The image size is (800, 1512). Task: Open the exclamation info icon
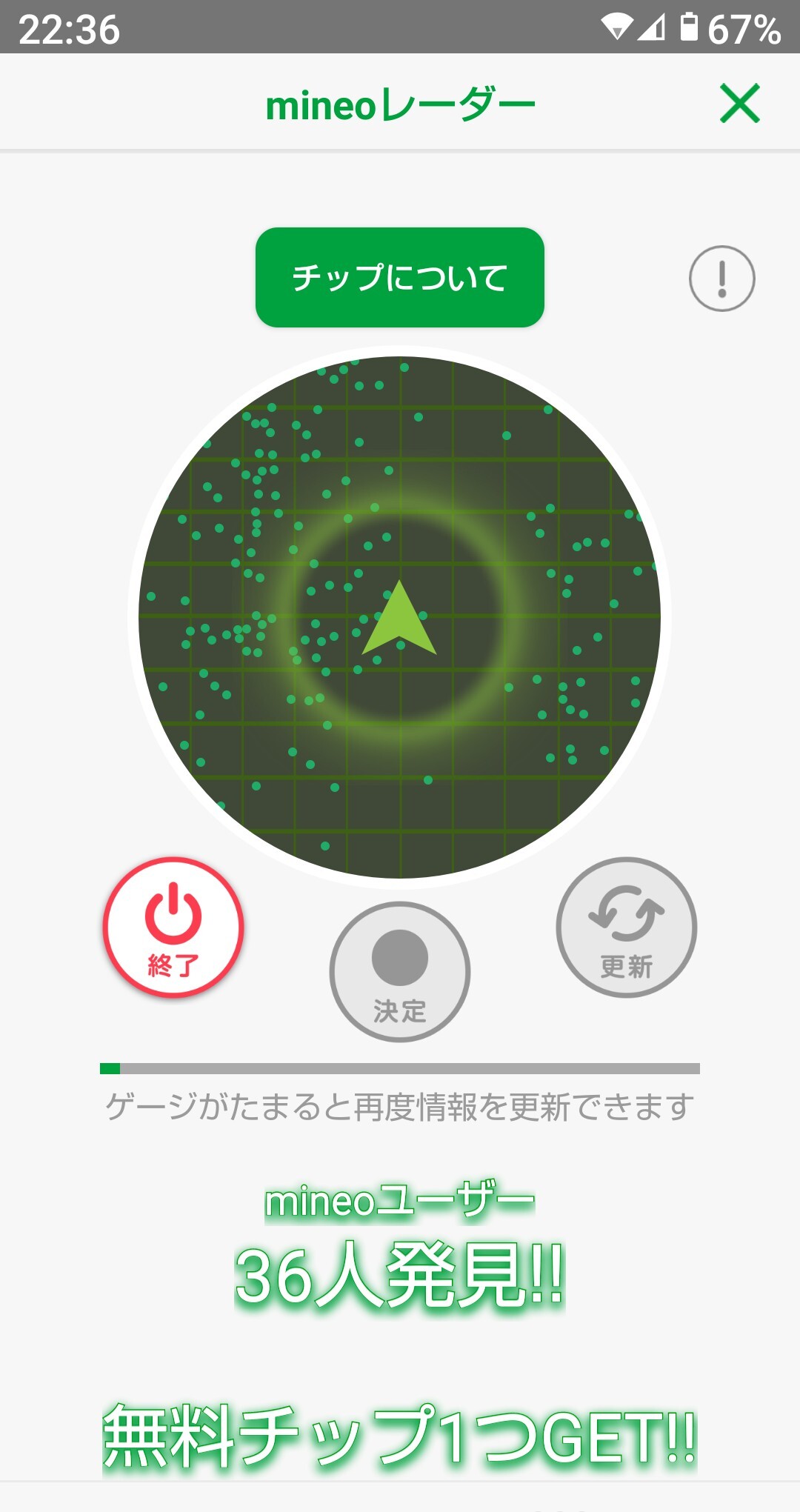[721, 279]
